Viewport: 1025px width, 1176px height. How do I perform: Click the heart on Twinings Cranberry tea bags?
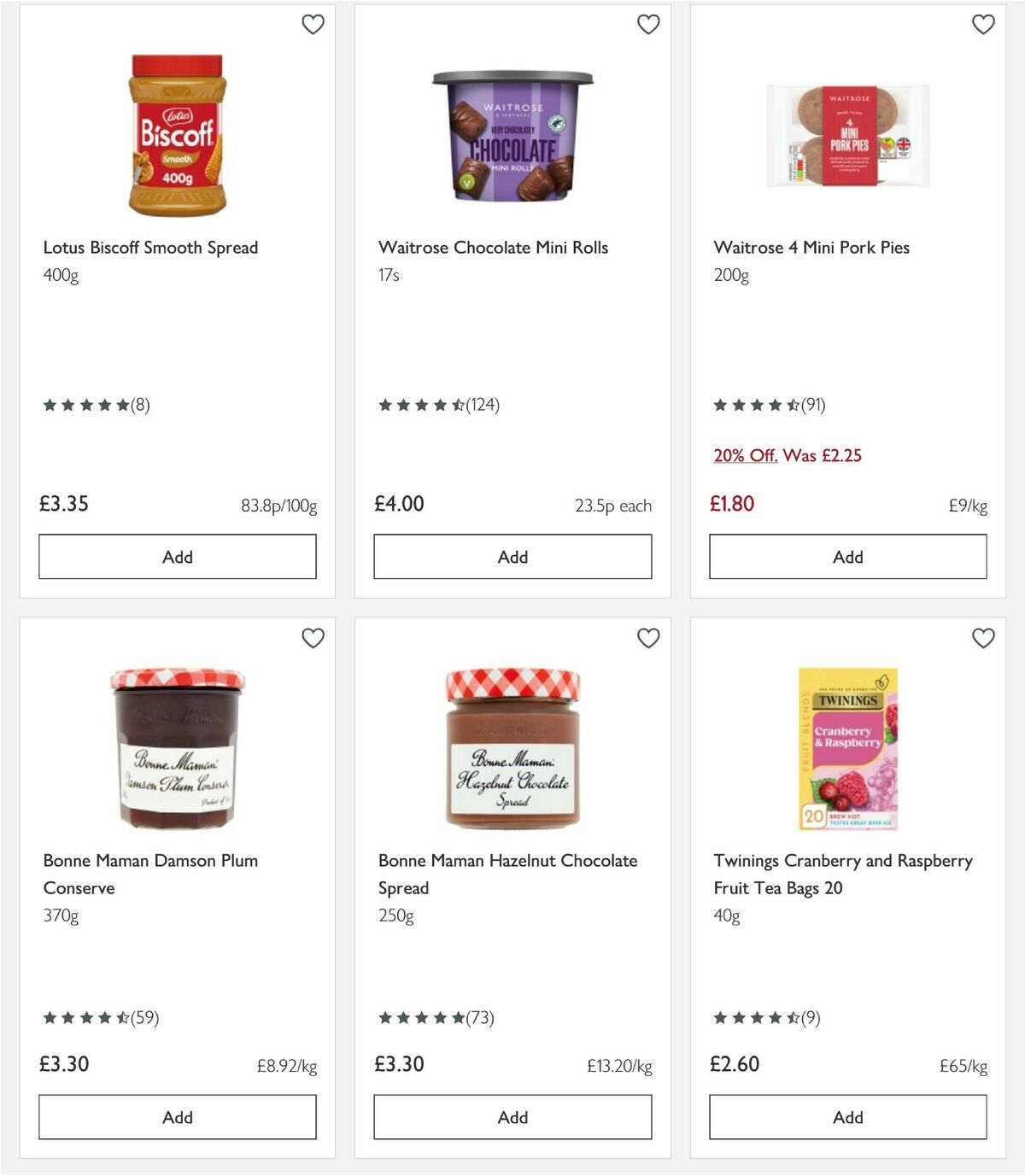983,638
